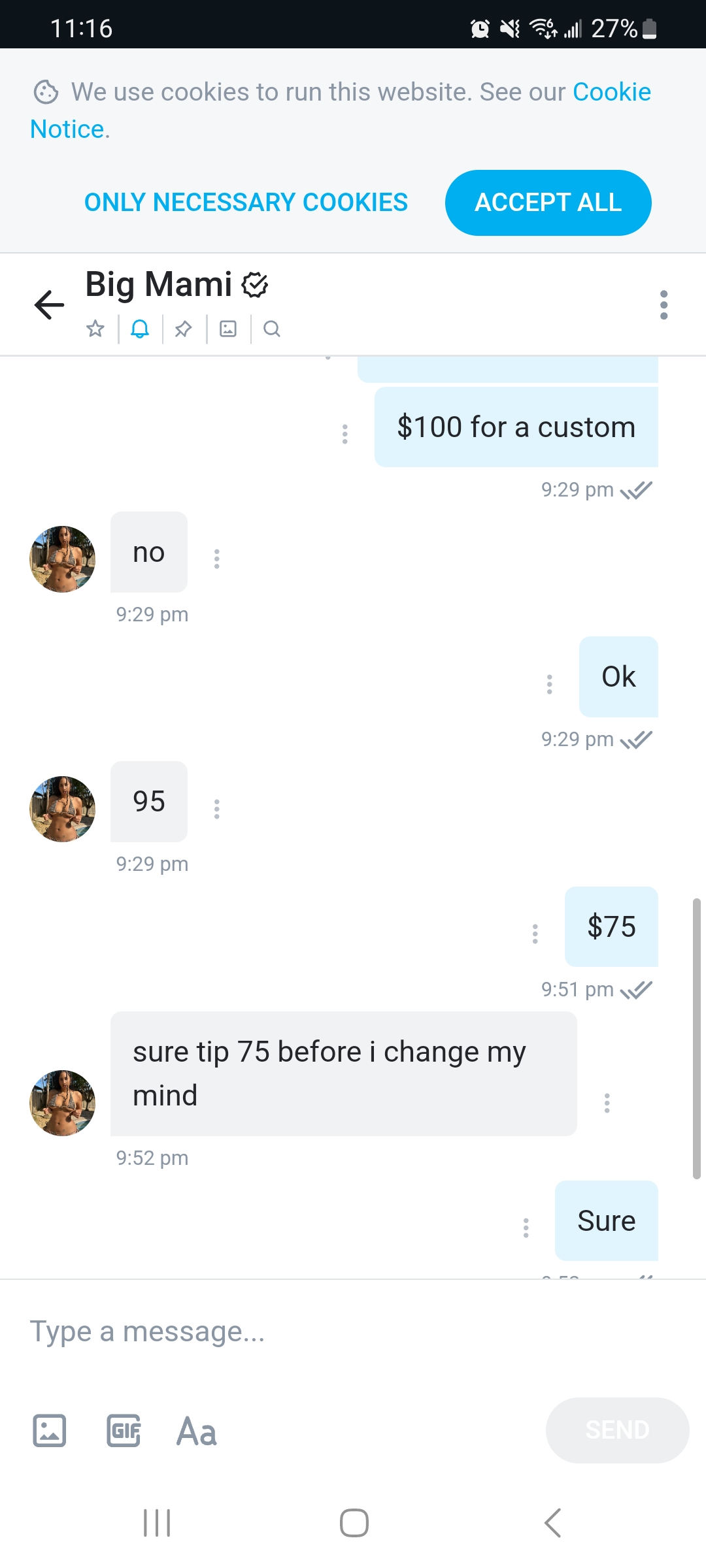706x1568 pixels.
Task: Open text formatting options
Action: click(197, 1431)
